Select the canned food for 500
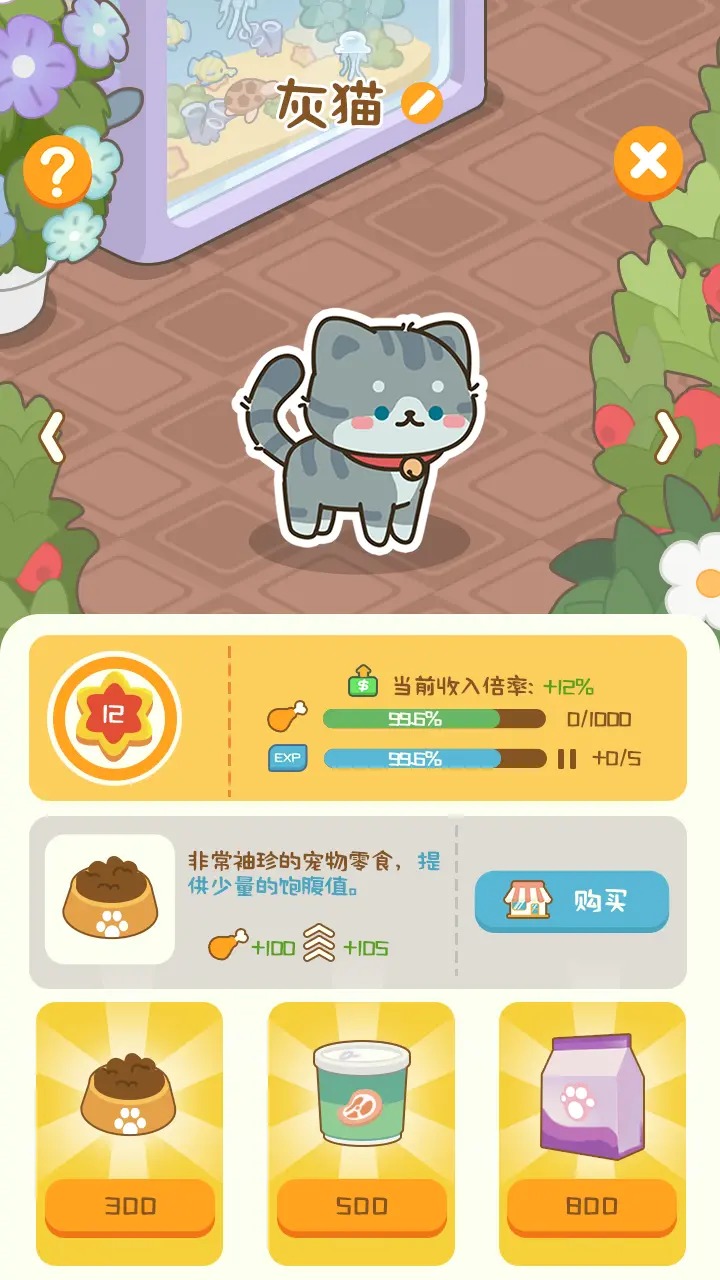720x1280 pixels. 361,1130
